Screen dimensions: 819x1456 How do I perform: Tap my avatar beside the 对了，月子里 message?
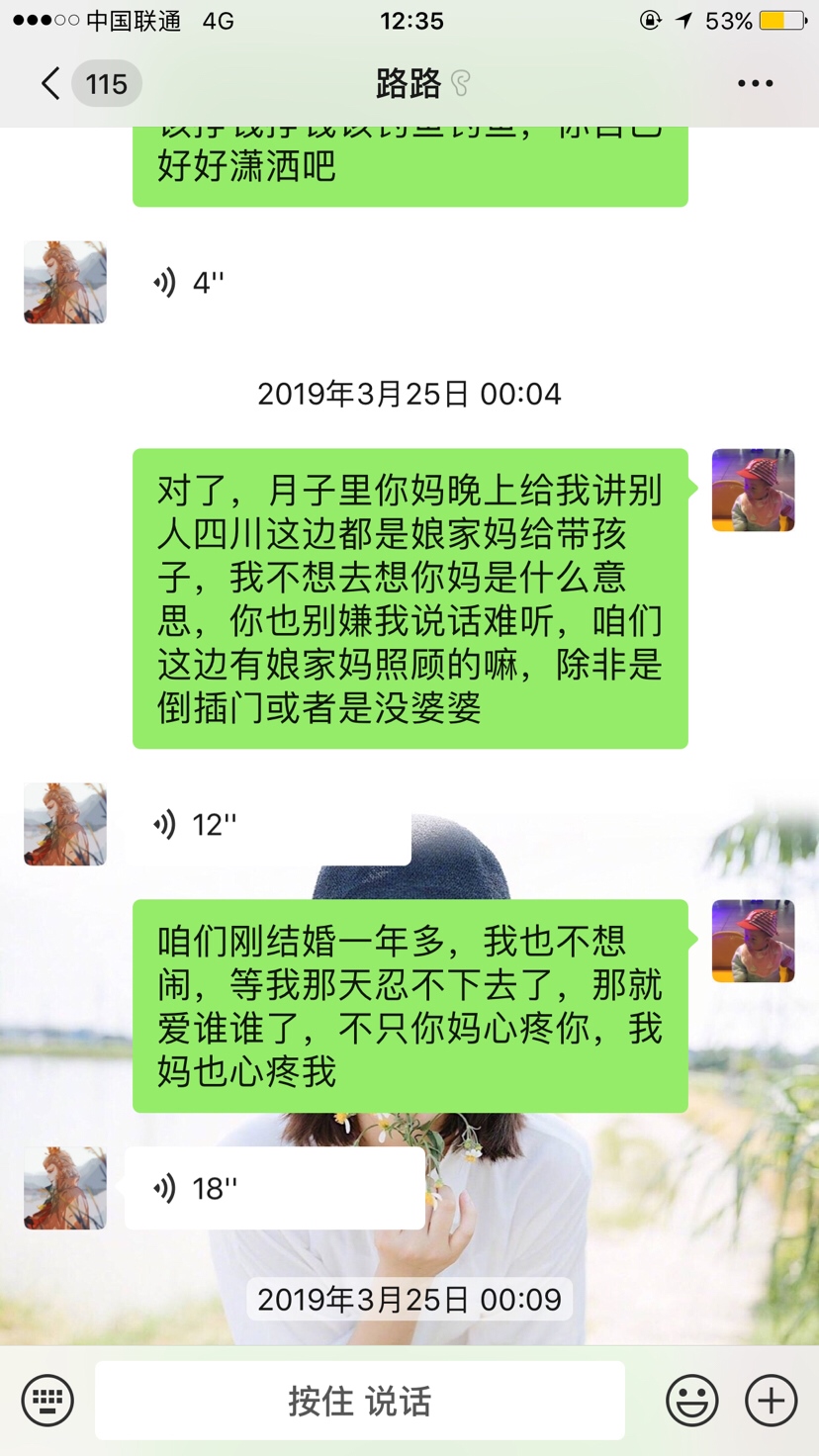753,491
